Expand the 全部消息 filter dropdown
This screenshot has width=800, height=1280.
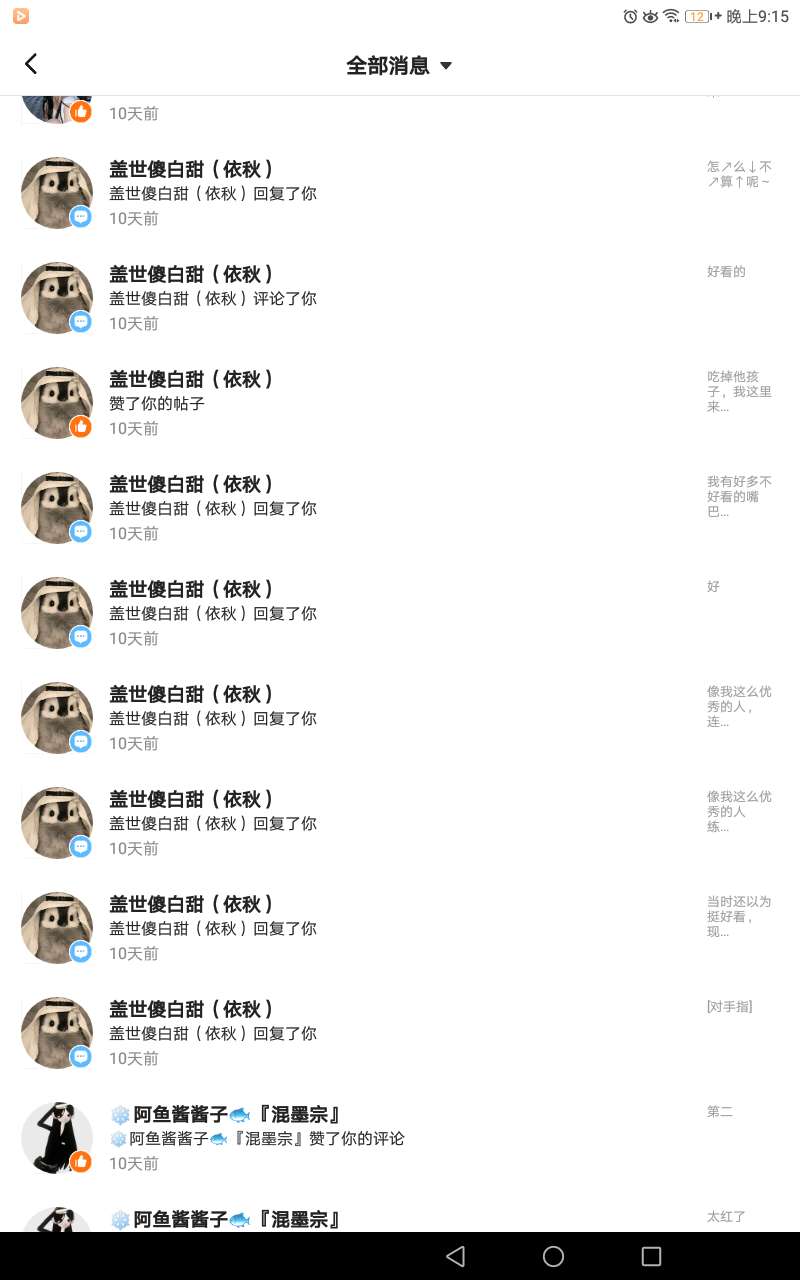[x=399, y=66]
